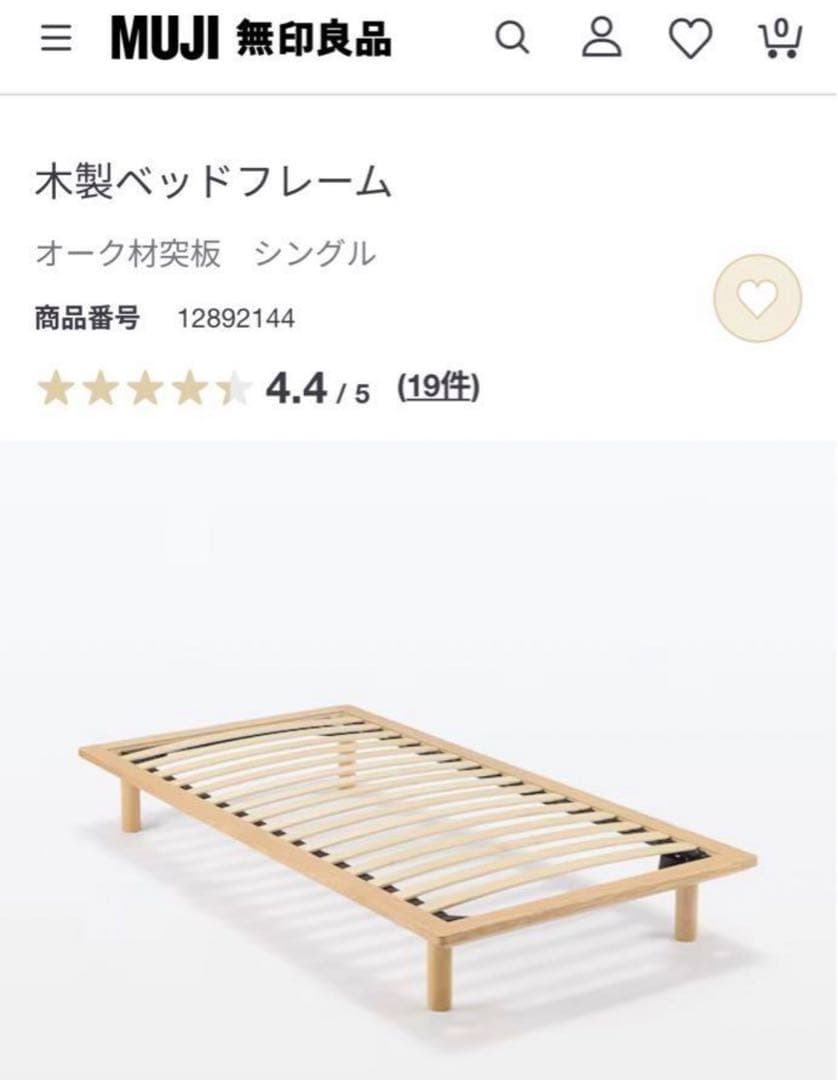Click the MUJI logo to return home
This screenshot has height=1080, width=838.
(x=165, y=37)
